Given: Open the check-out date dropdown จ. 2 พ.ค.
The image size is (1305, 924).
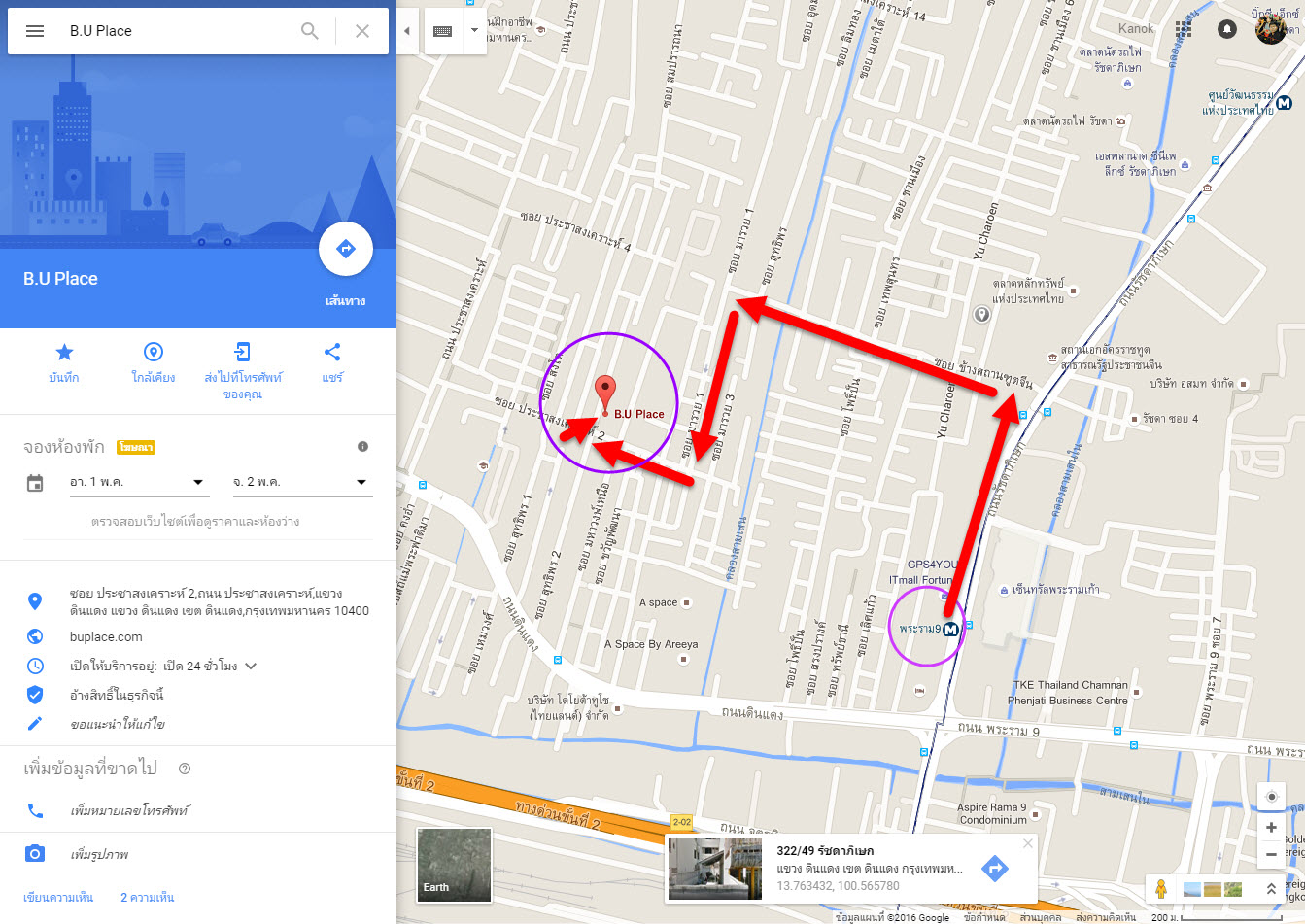Looking at the screenshot, I should (x=301, y=482).
